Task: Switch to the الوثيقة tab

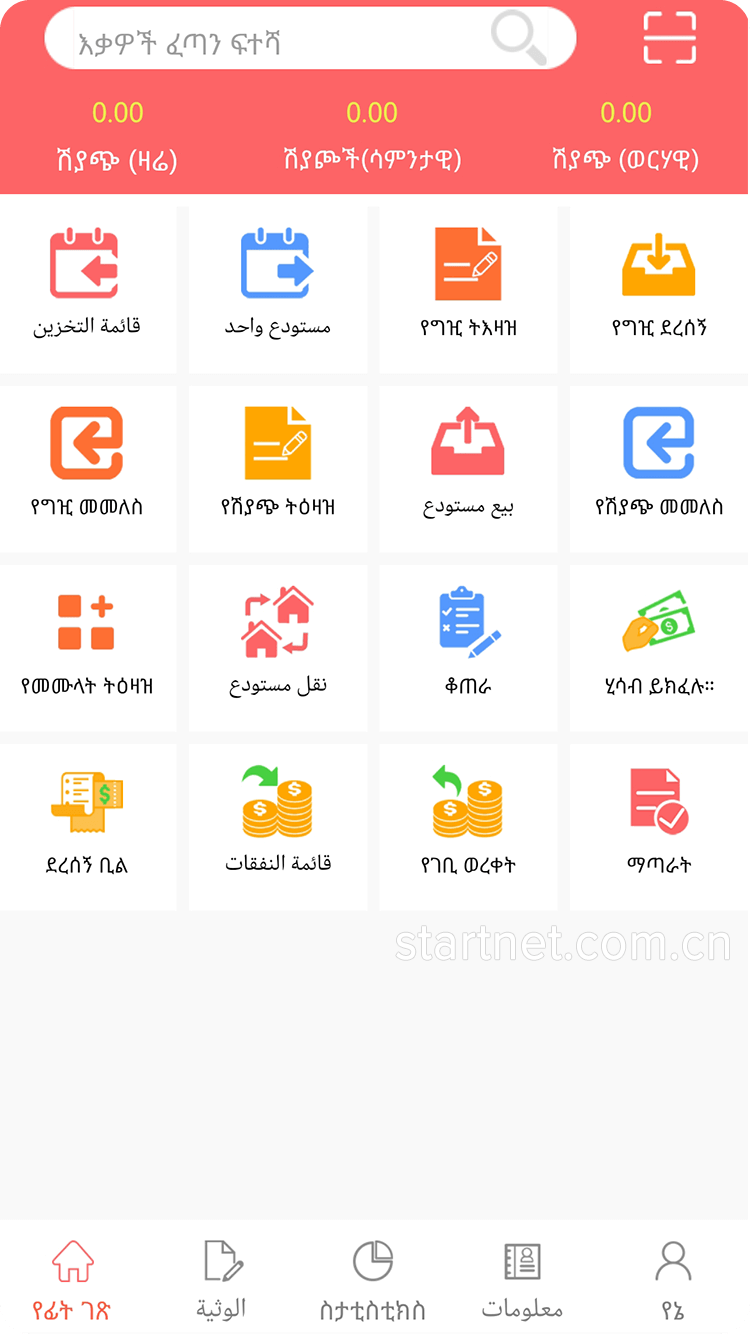Action: tap(222, 1279)
